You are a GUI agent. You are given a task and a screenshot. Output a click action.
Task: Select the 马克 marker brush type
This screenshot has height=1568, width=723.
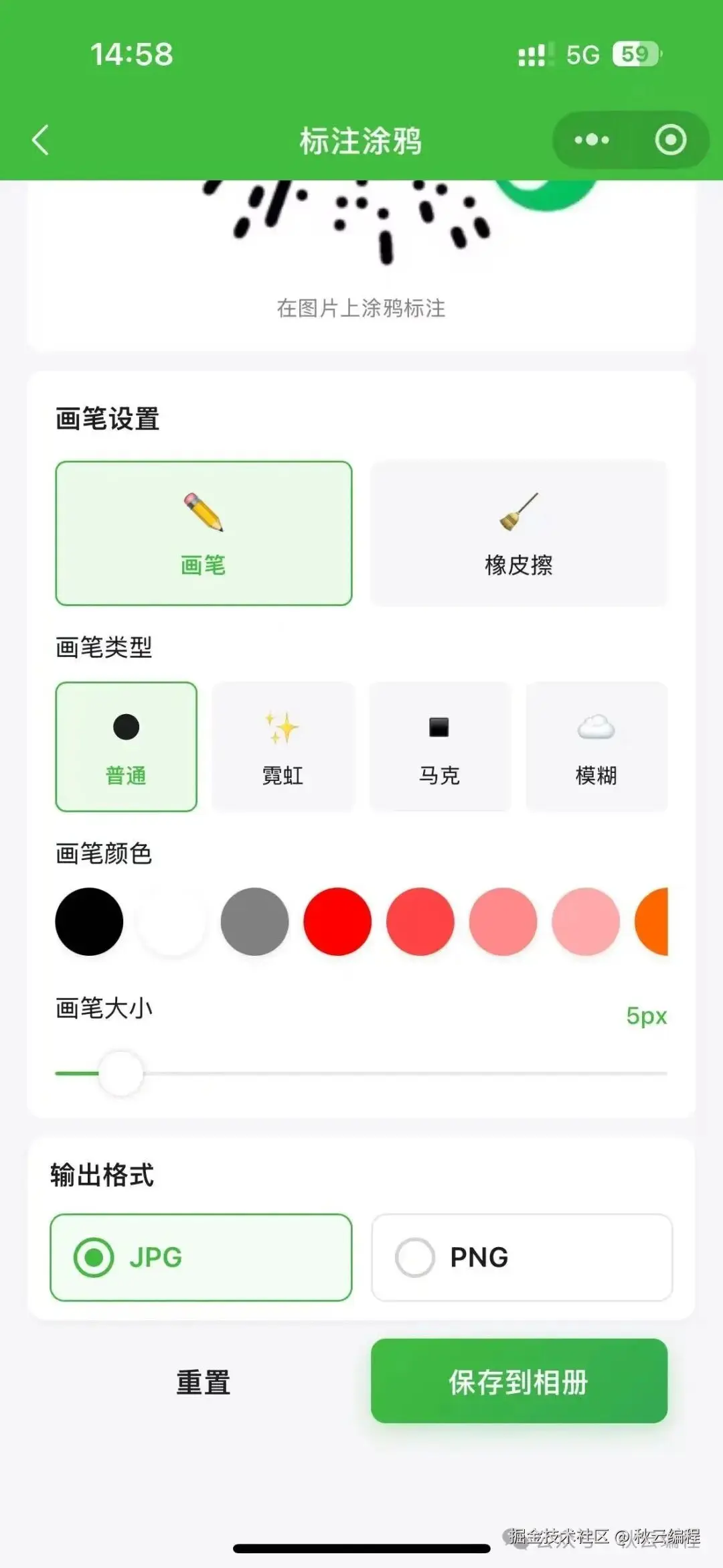439,745
